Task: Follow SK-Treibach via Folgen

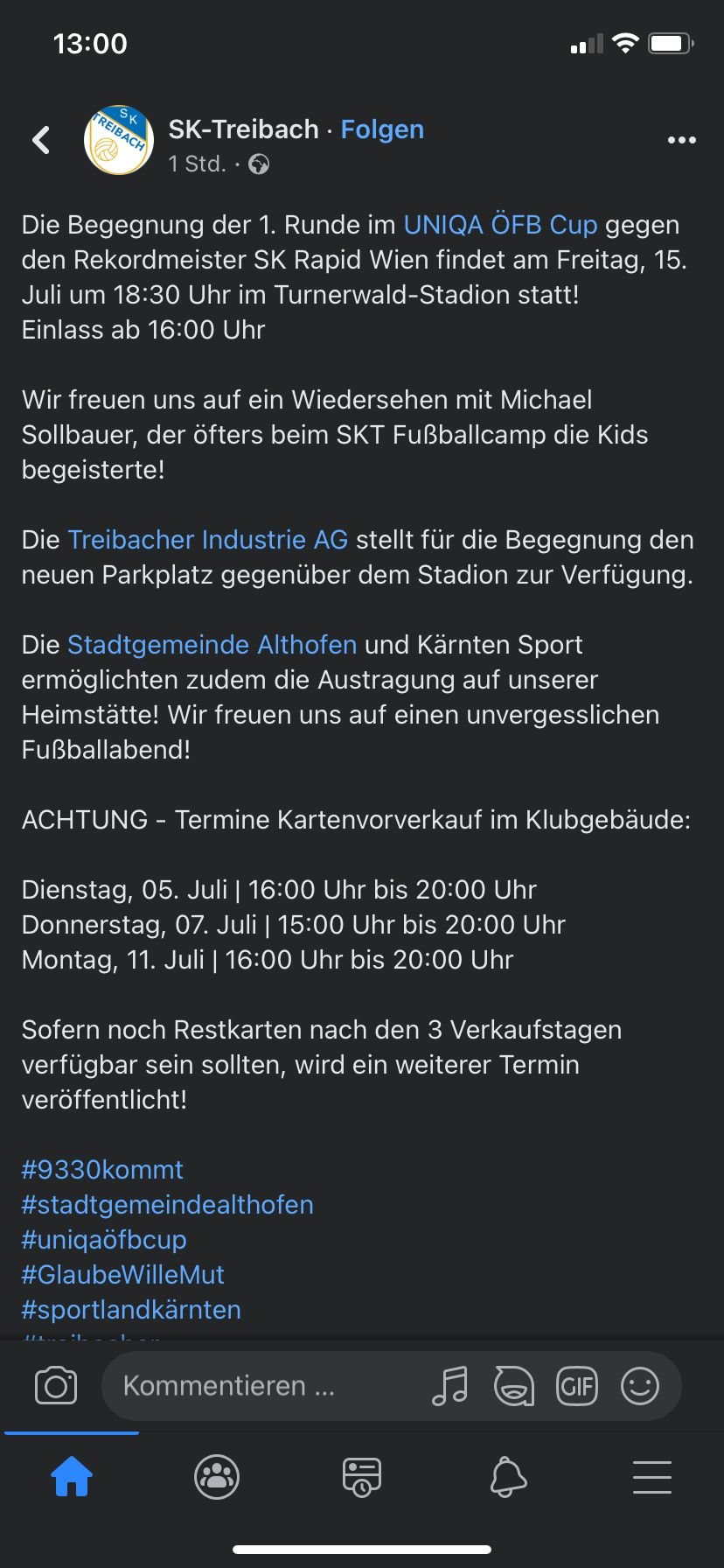Action: point(382,129)
